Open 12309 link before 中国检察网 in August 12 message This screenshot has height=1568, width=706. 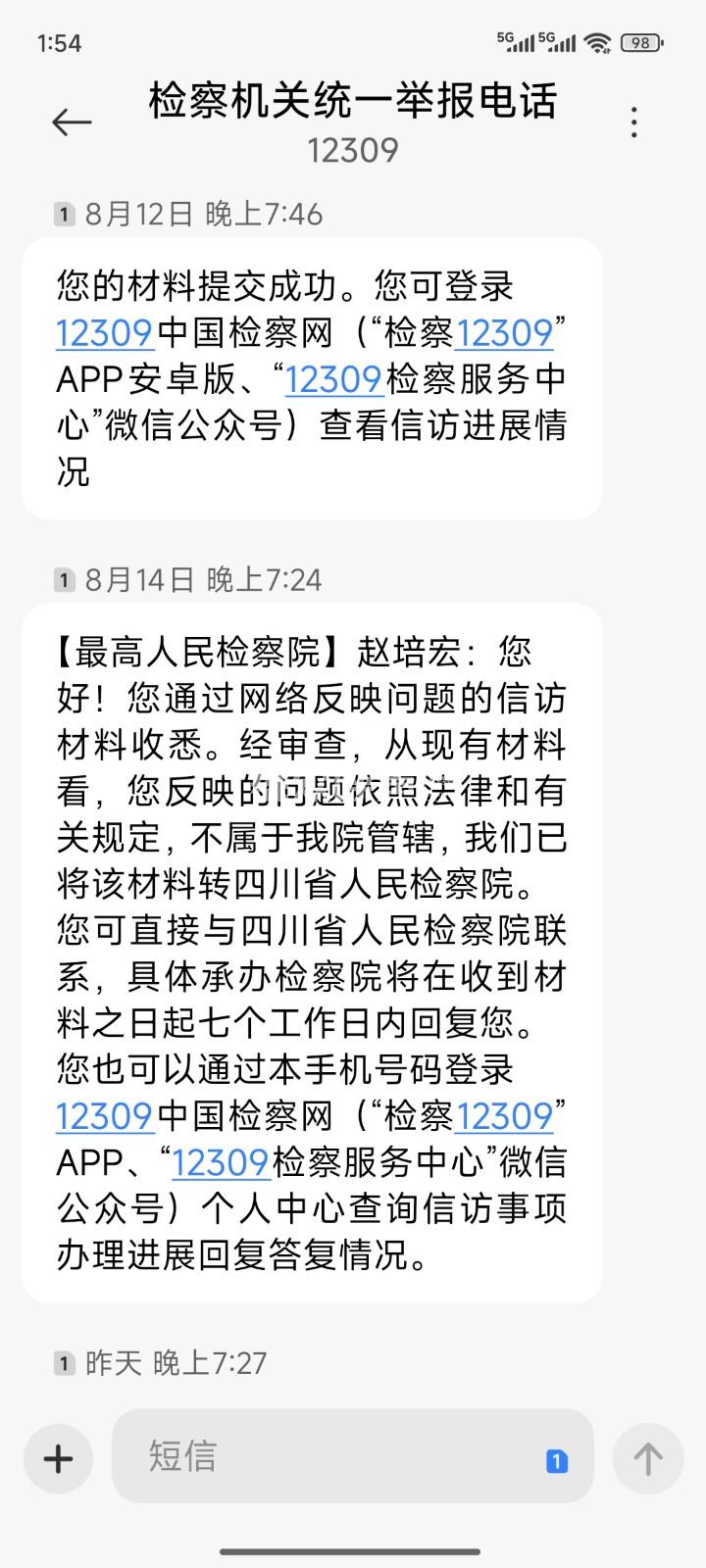pos(105,333)
